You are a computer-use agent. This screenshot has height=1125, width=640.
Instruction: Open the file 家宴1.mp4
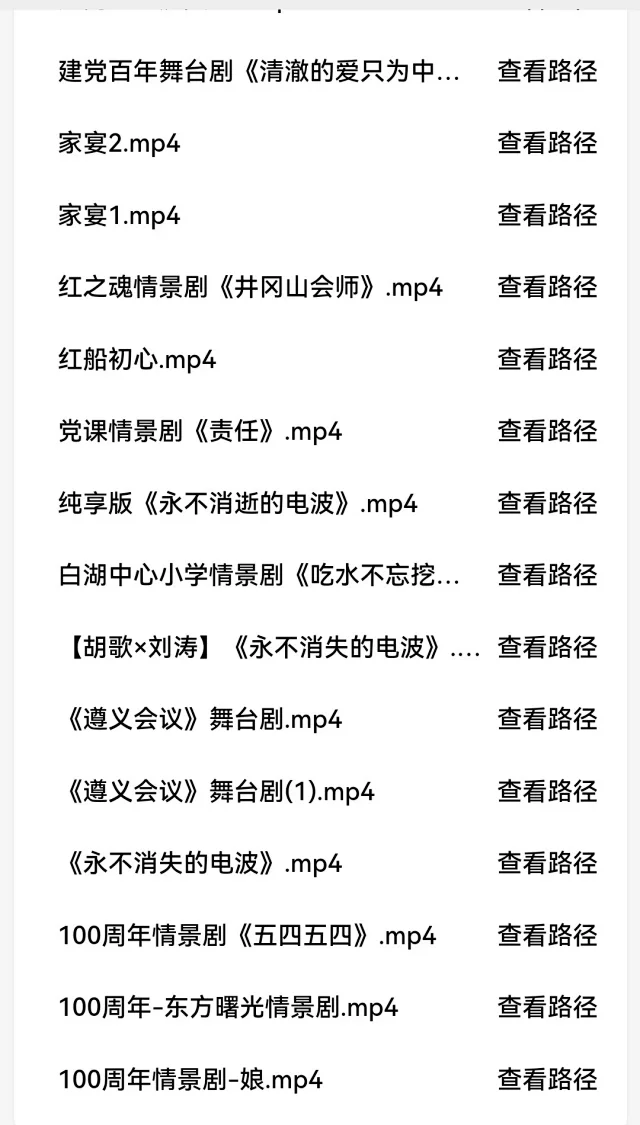[119, 215]
